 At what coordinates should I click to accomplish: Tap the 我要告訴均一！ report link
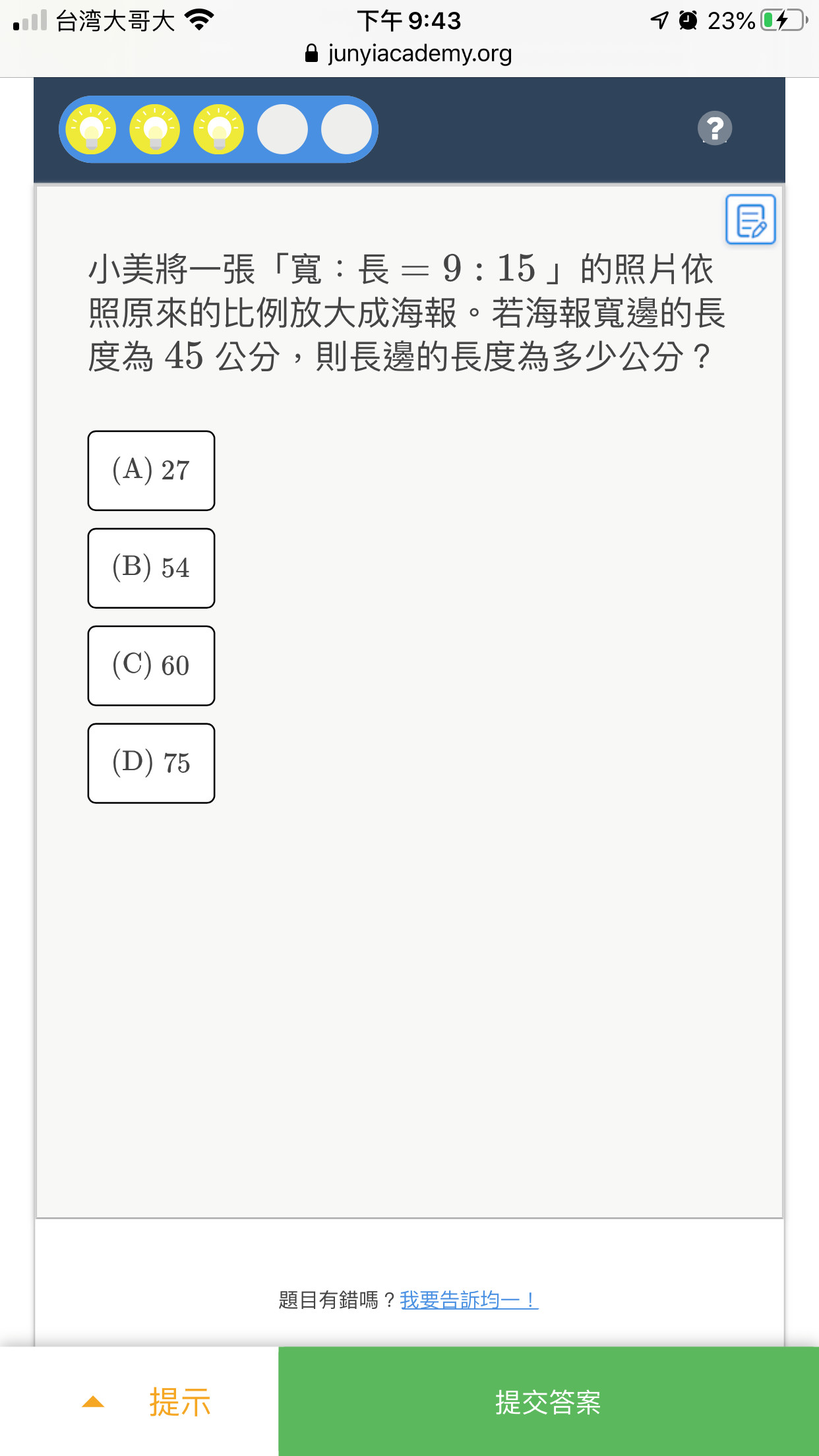tap(469, 1300)
